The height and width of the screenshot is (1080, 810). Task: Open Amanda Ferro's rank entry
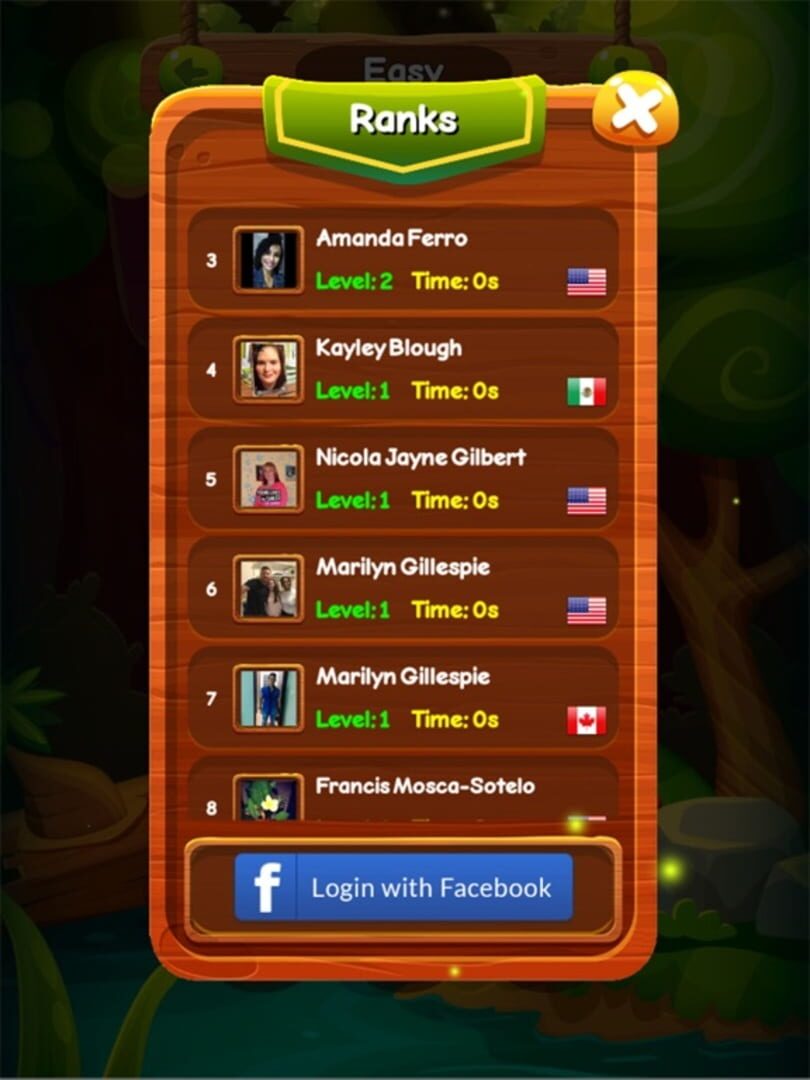tap(403, 259)
